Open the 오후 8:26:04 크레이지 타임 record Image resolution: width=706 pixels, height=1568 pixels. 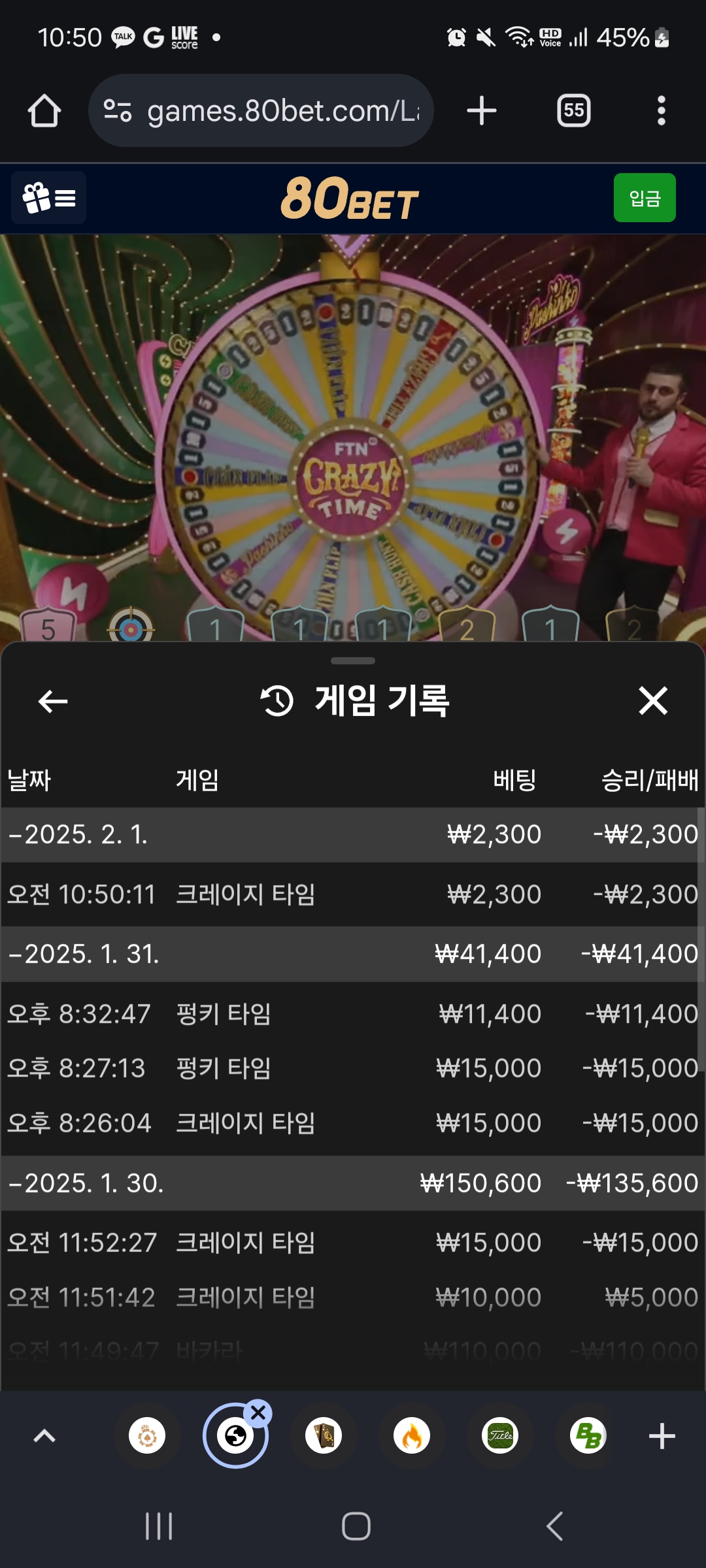pyautogui.click(x=353, y=1123)
